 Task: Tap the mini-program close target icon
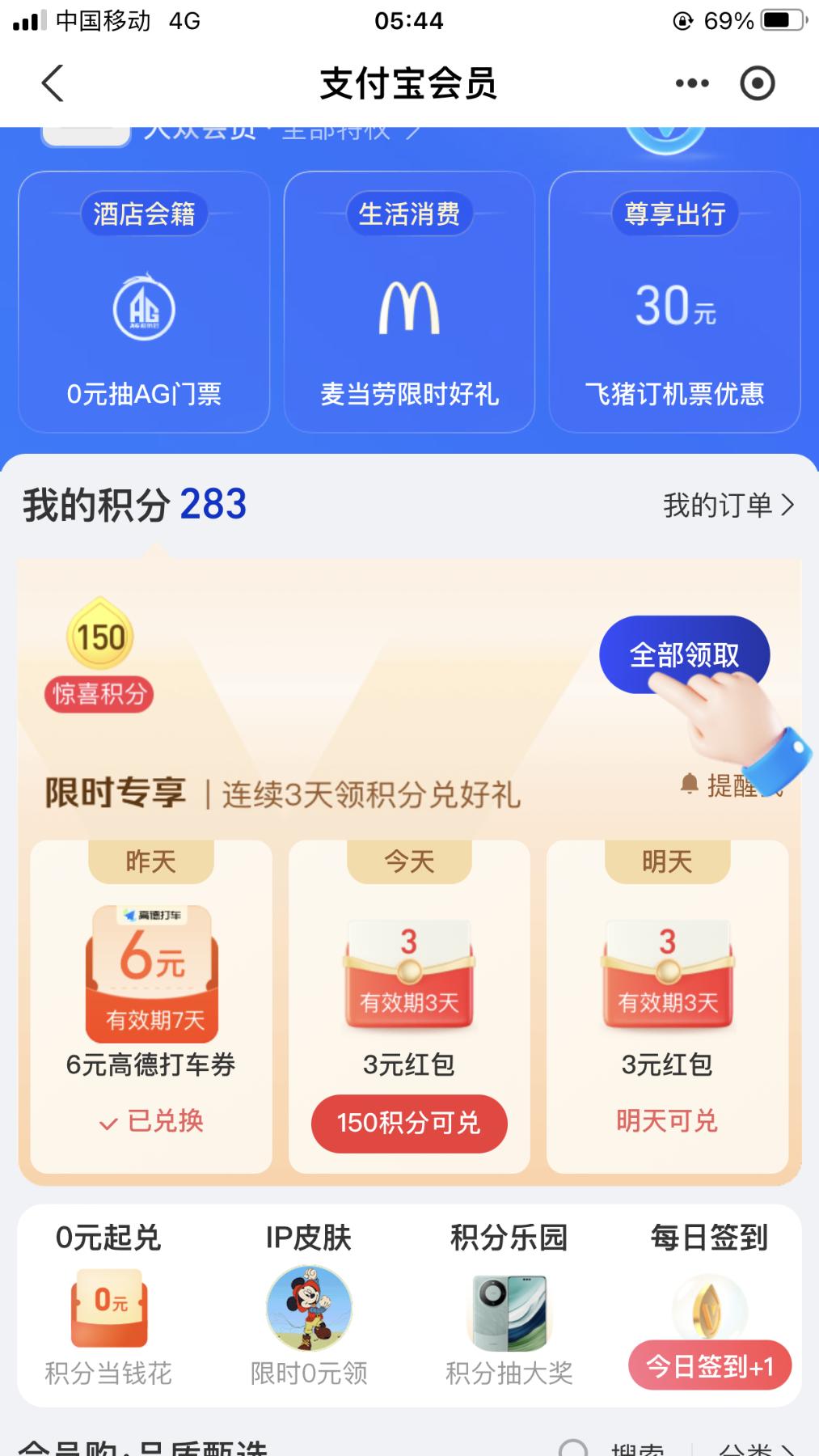[x=758, y=83]
